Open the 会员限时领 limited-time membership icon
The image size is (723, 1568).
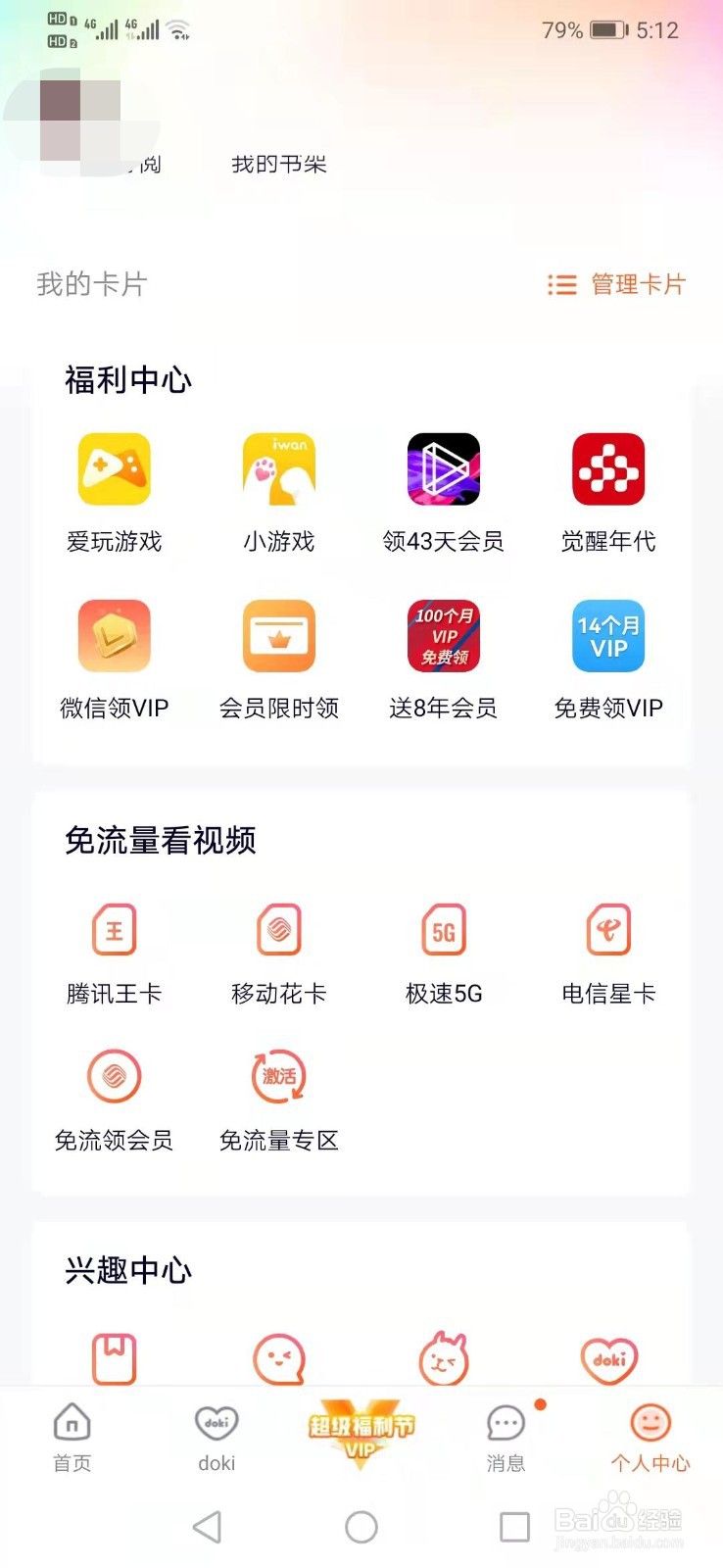click(x=278, y=635)
